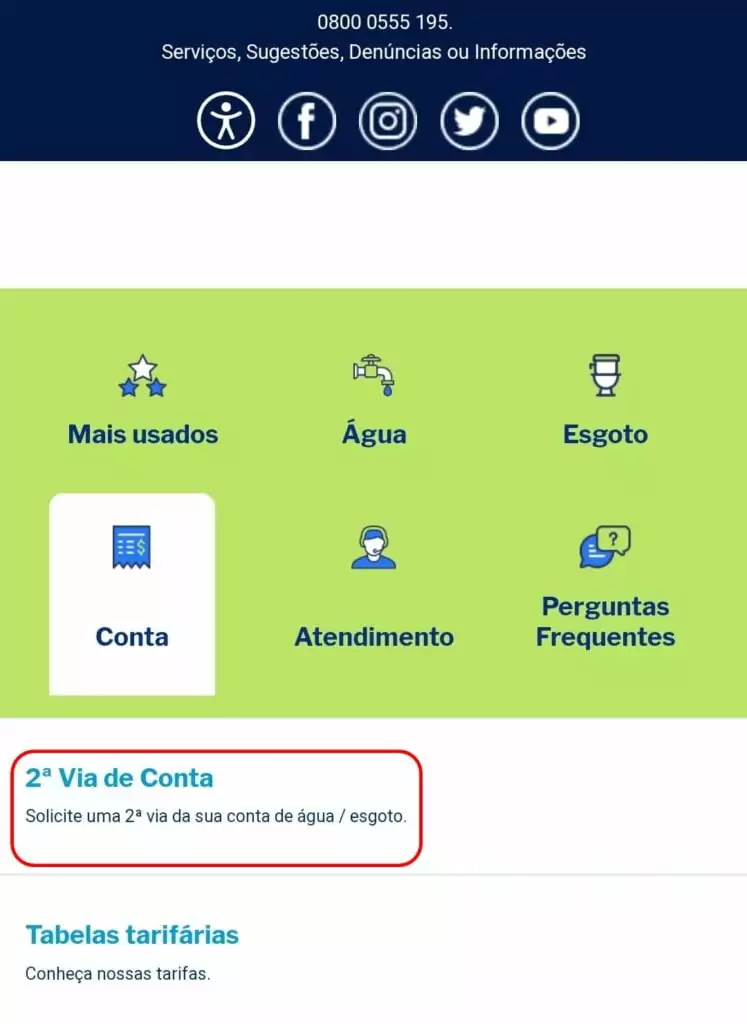This screenshot has height=1024, width=747.
Task: Open the YouTube channel
Action: (550, 122)
